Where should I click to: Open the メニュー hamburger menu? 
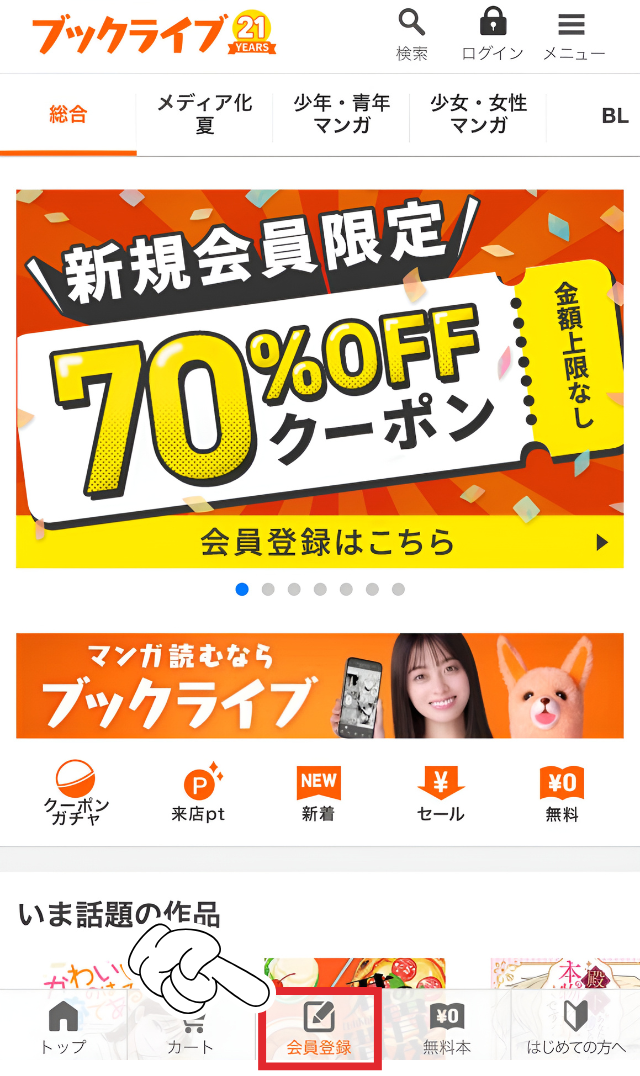(573, 34)
